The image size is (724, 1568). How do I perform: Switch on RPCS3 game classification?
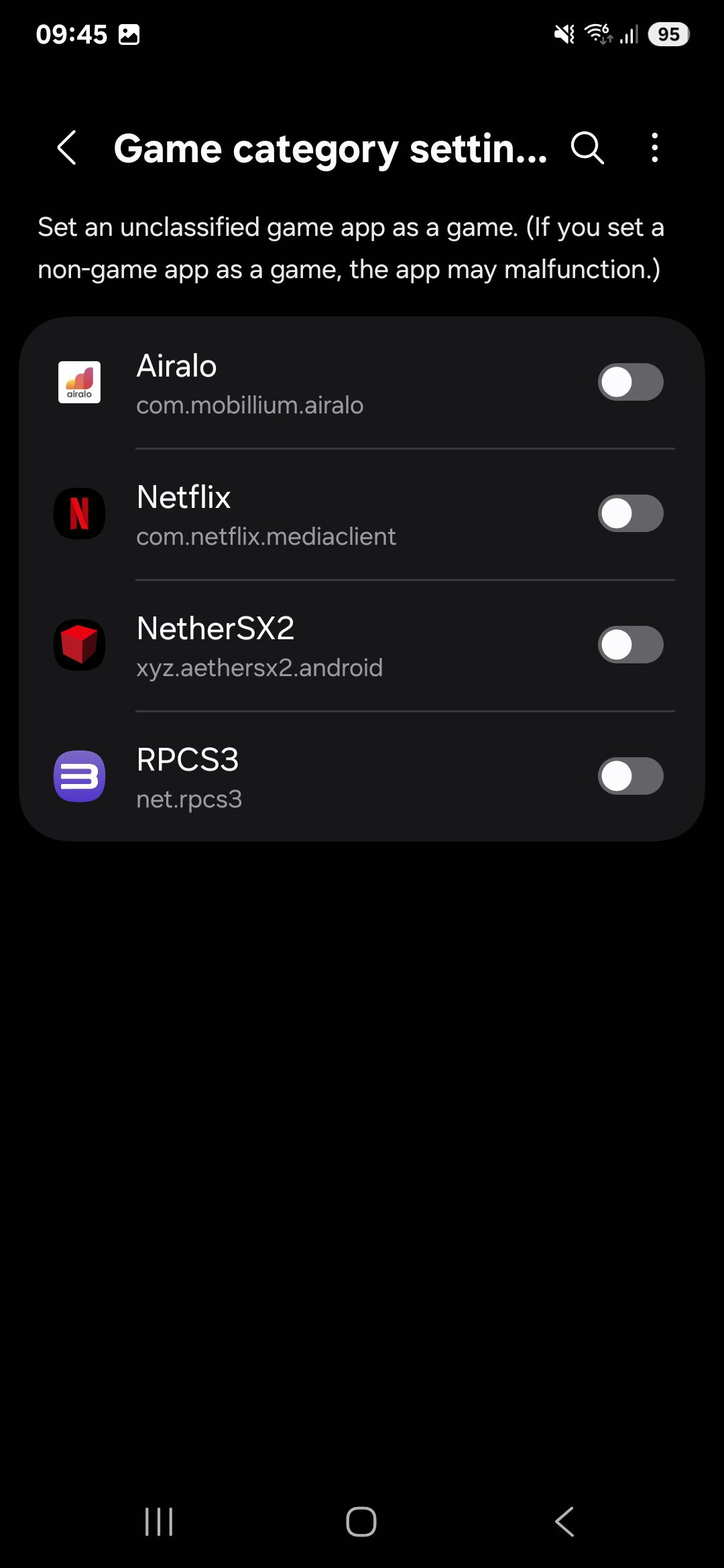[630, 776]
